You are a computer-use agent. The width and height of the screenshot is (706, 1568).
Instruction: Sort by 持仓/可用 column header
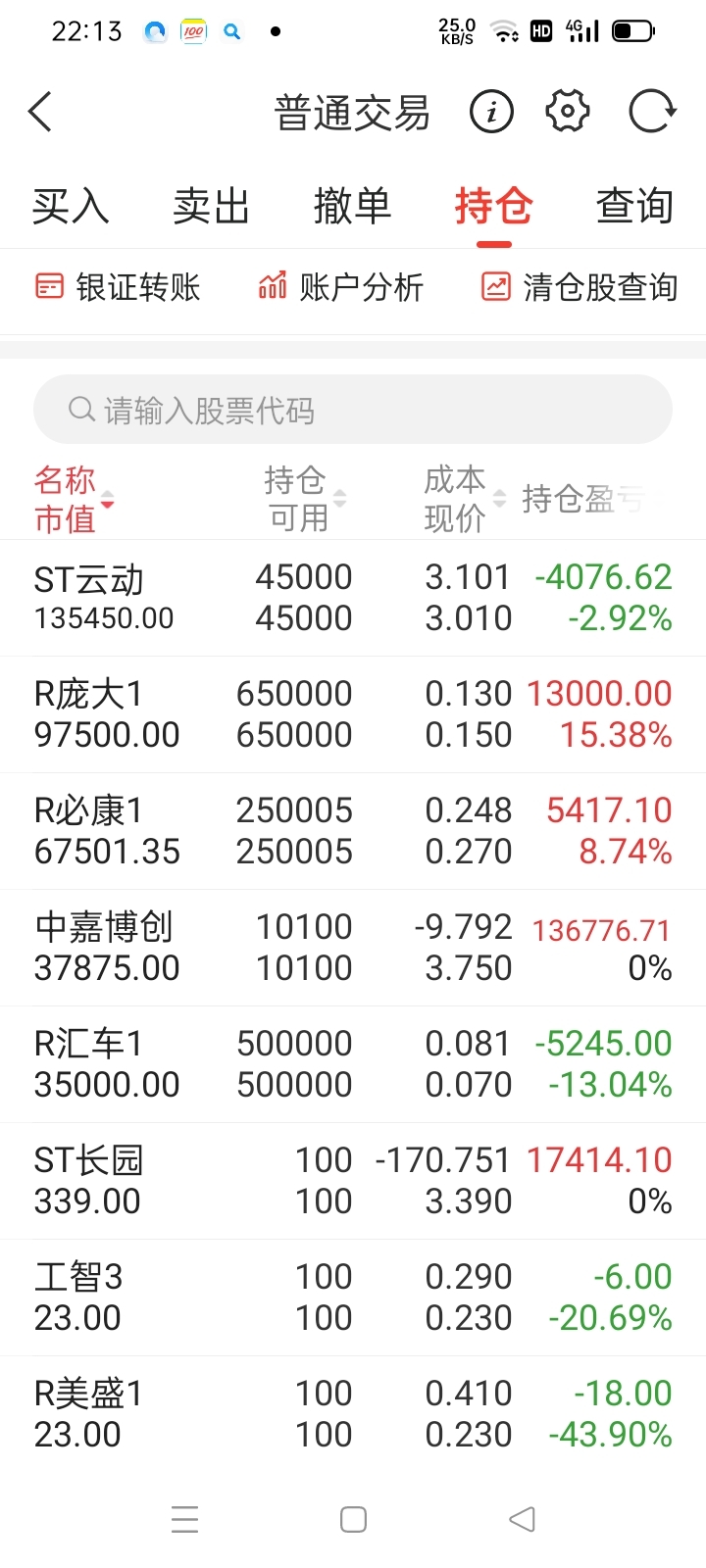tap(304, 499)
